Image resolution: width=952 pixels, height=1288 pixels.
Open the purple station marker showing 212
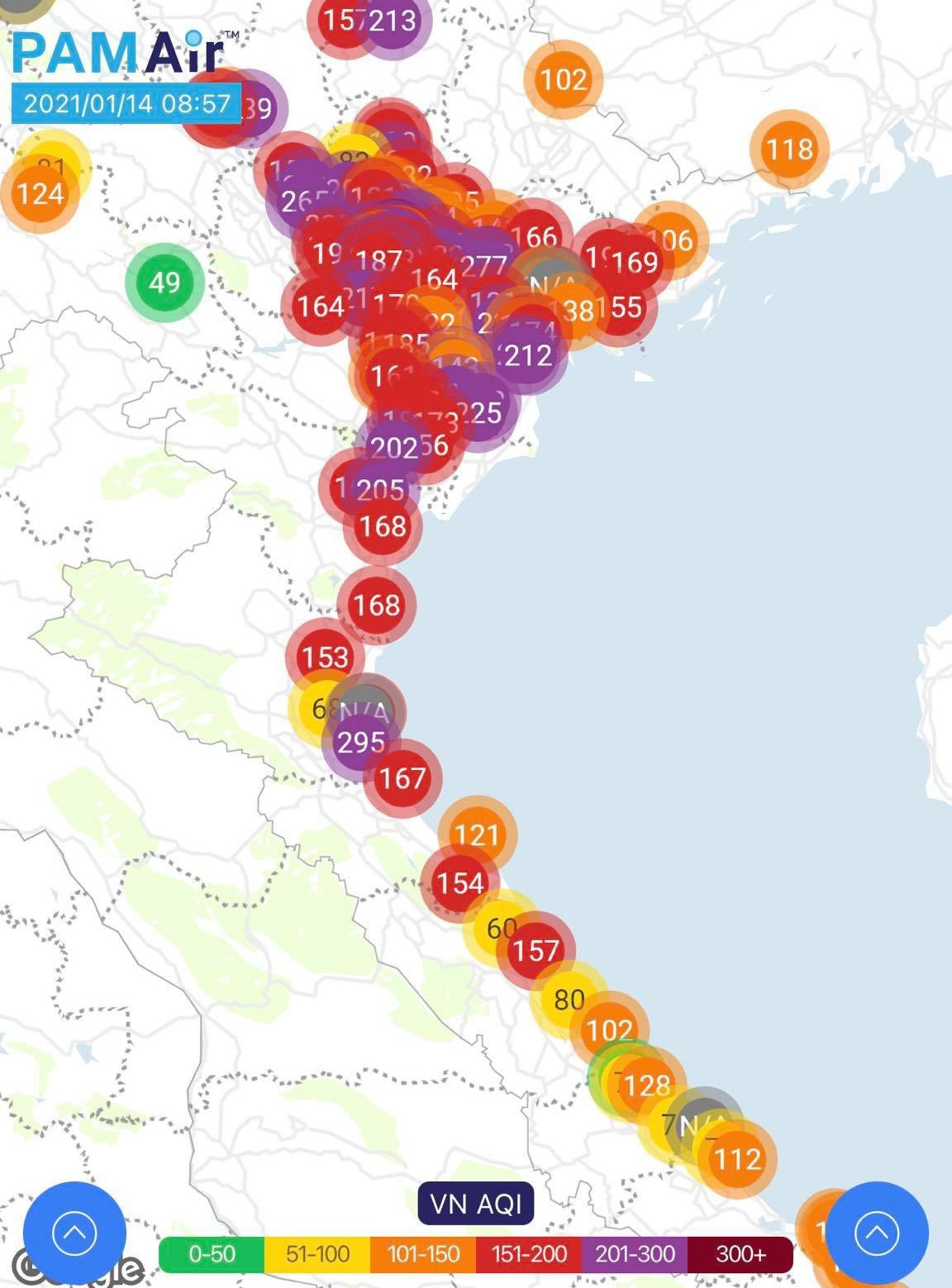(528, 355)
